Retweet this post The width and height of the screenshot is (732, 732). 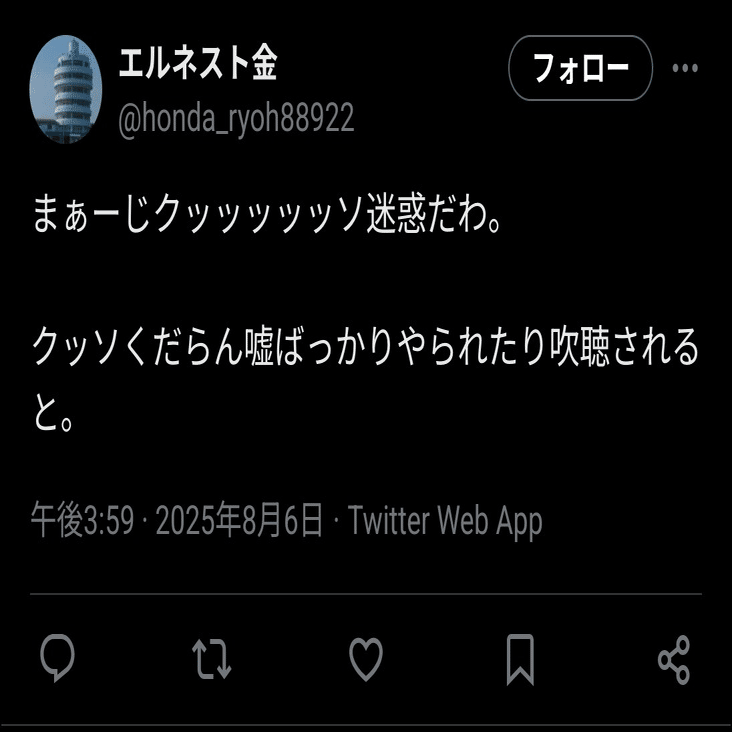[212, 659]
